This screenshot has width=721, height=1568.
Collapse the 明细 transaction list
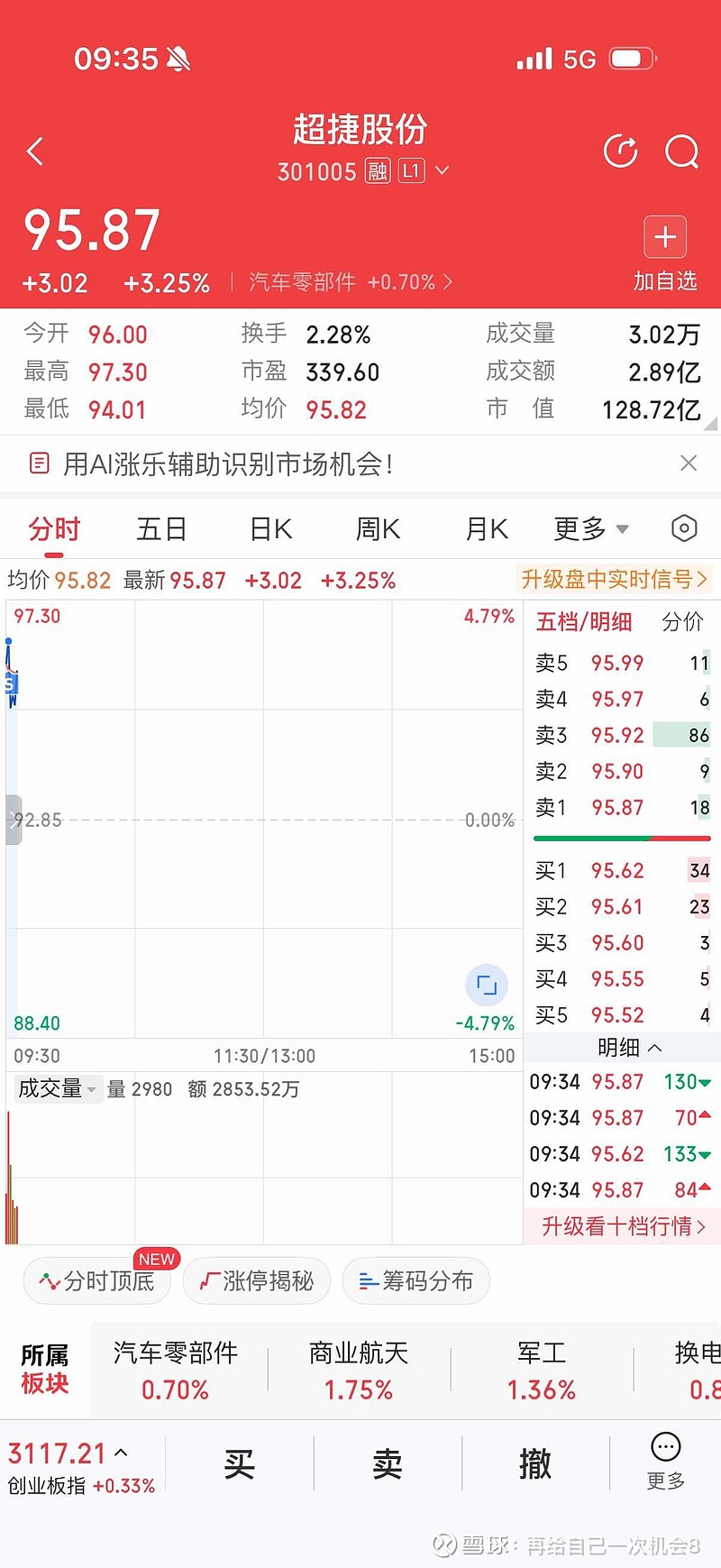(628, 1048)
